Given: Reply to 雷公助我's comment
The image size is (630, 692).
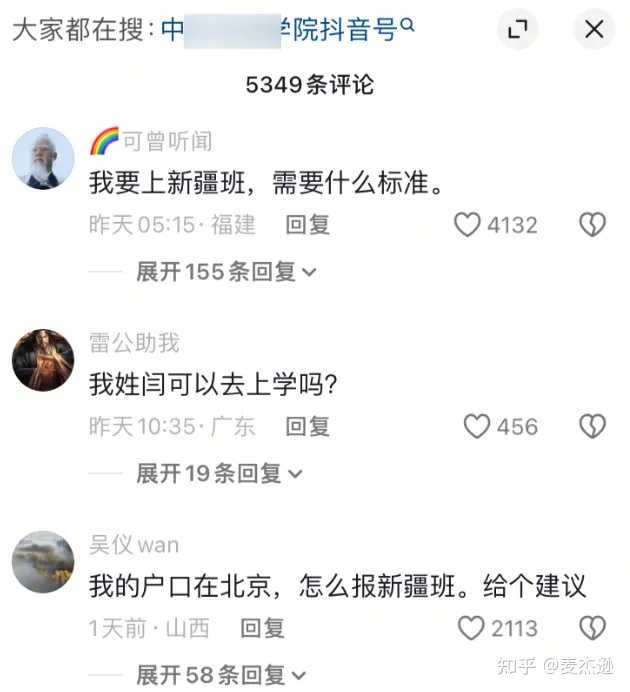Looking at the screenshot, I should 307,427.
